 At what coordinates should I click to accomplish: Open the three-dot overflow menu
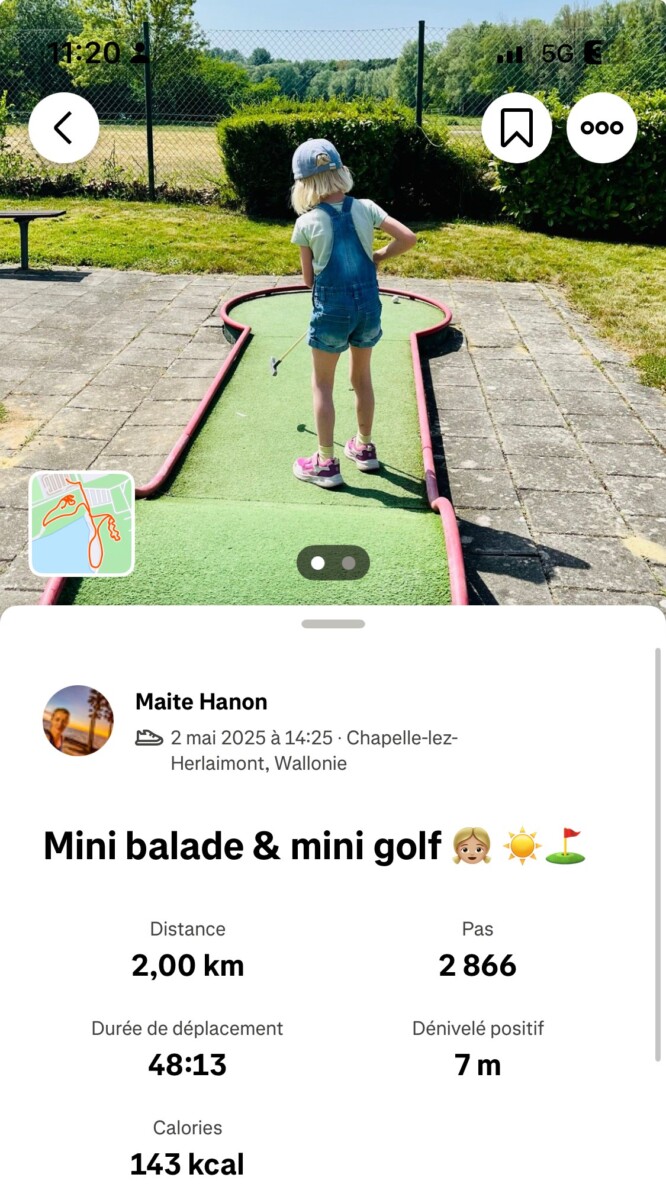point(602,128)
